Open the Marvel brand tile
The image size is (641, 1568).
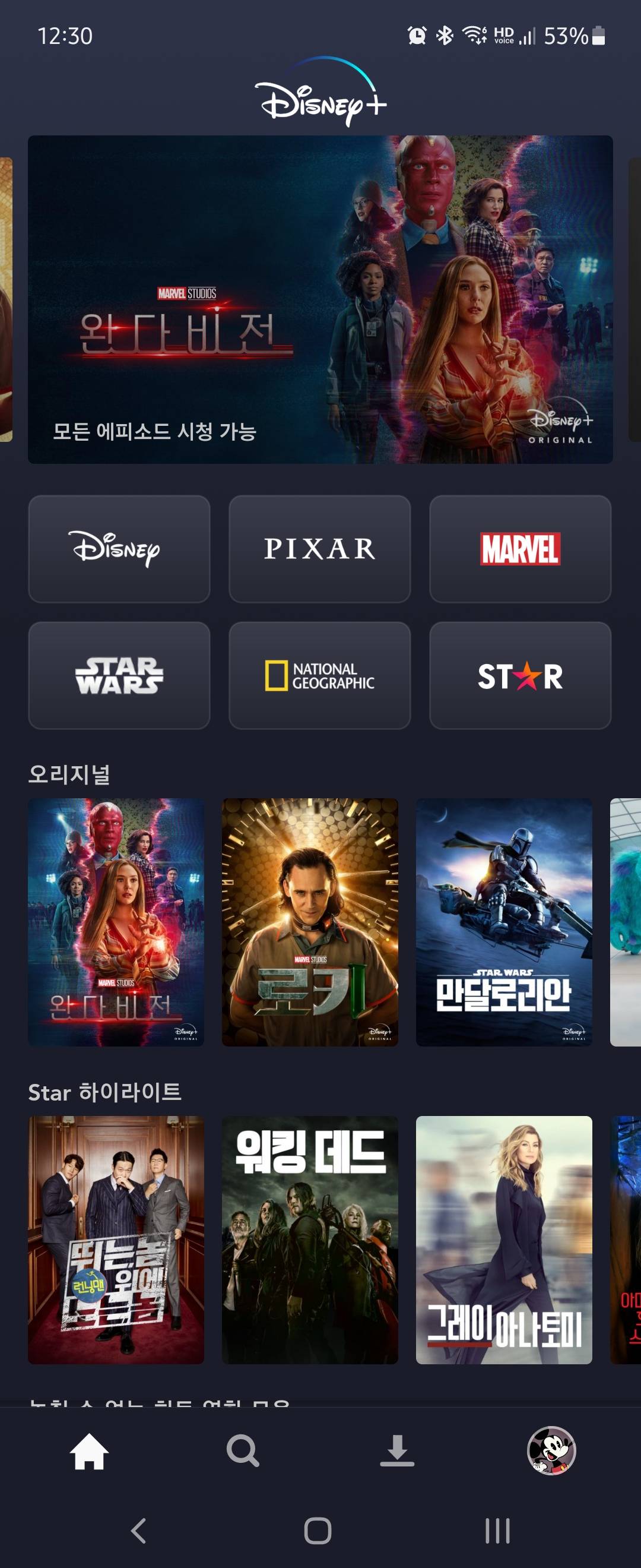(520, 548)
